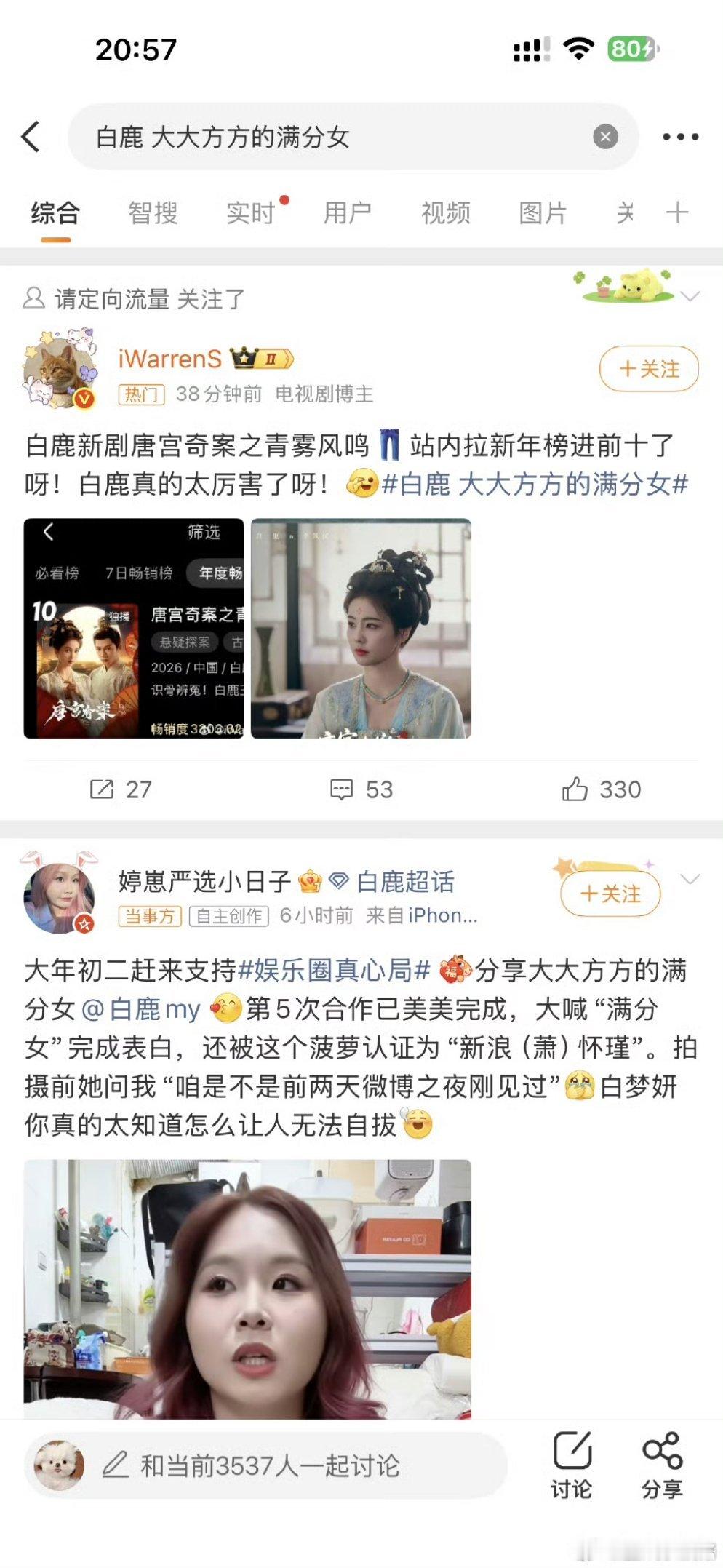Switch to the 实时 tab

click(249, 213)
